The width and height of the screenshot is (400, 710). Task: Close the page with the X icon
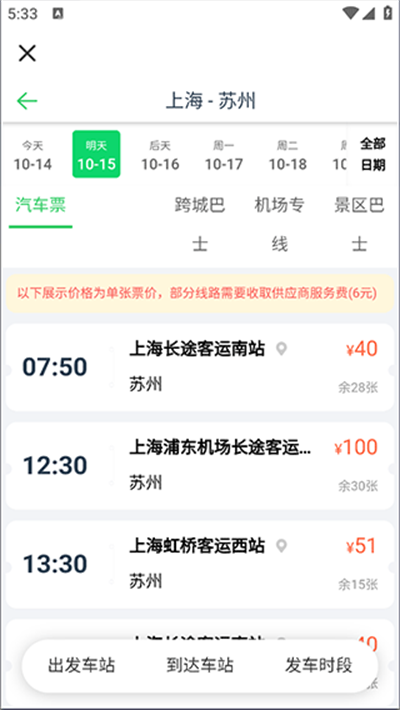tap(27, 53)
